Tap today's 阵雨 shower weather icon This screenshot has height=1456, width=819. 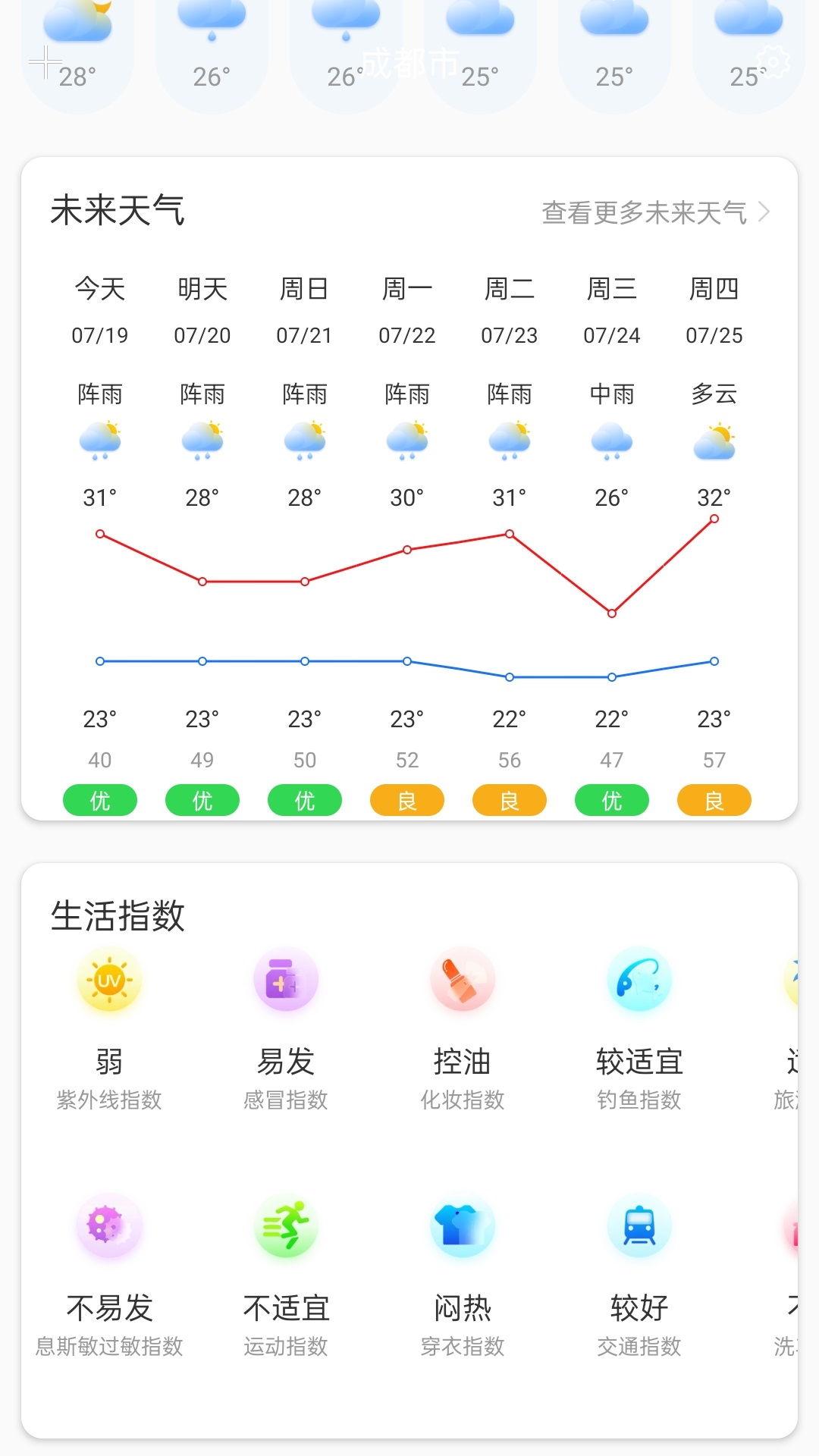click(x=99, y=440)
